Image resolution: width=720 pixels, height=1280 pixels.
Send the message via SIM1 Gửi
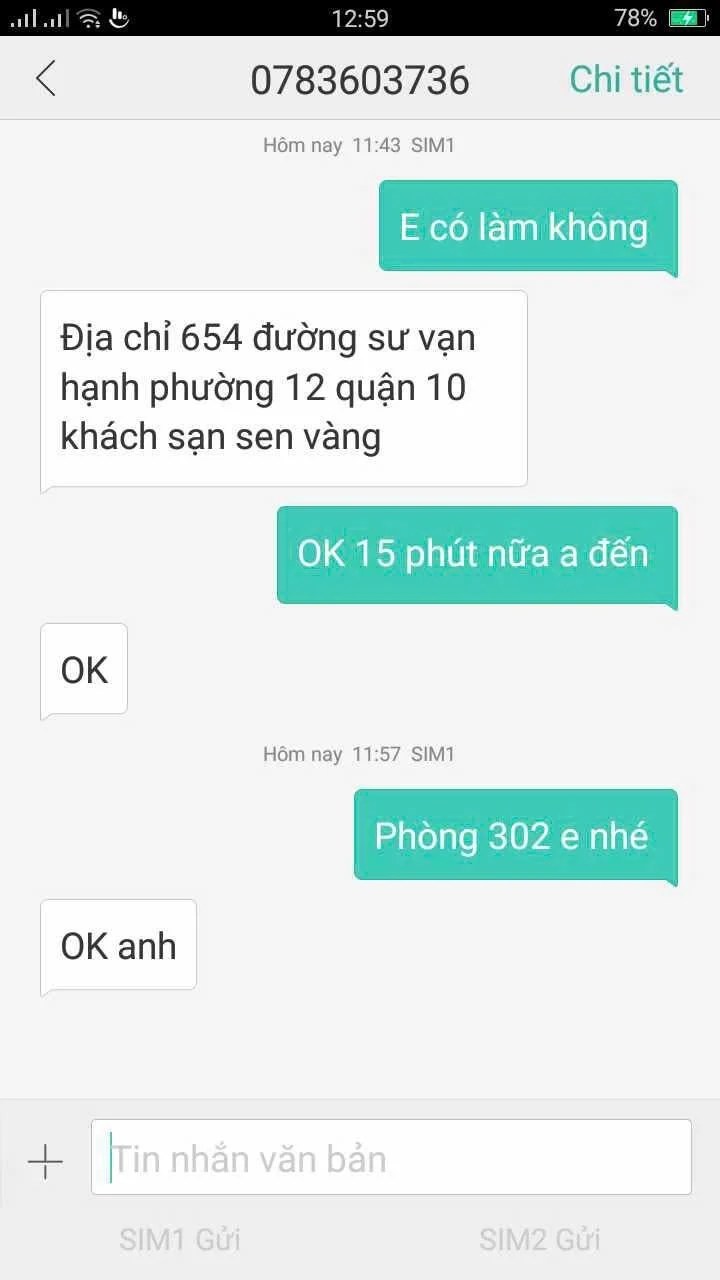(180, 1240)
